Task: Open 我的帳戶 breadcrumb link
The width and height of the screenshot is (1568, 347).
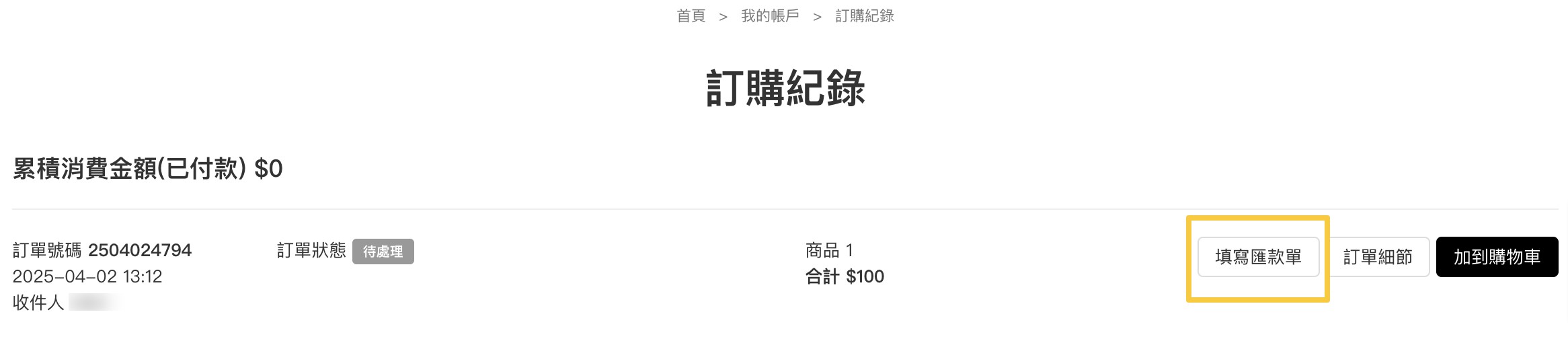Action: (x=770, y=16)
